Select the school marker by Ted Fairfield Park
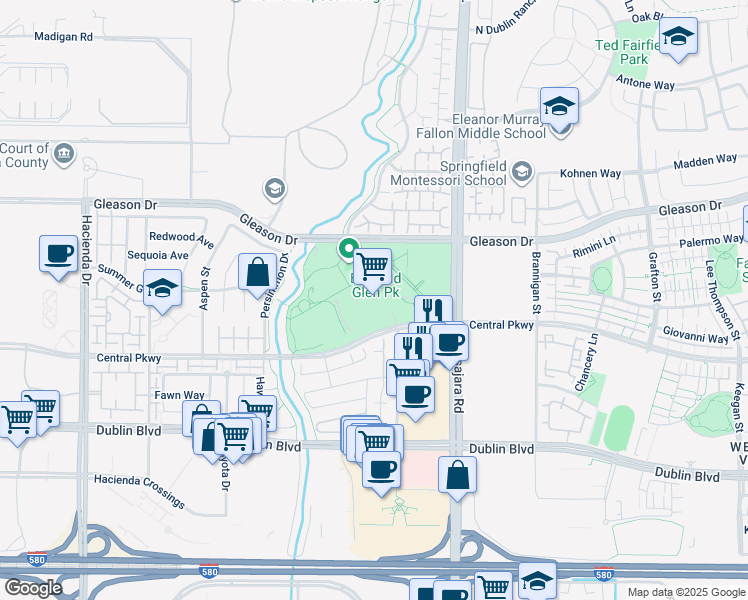The height and width of the screenshot is (600, 748). pyautogui.click(x=679, y=38)
